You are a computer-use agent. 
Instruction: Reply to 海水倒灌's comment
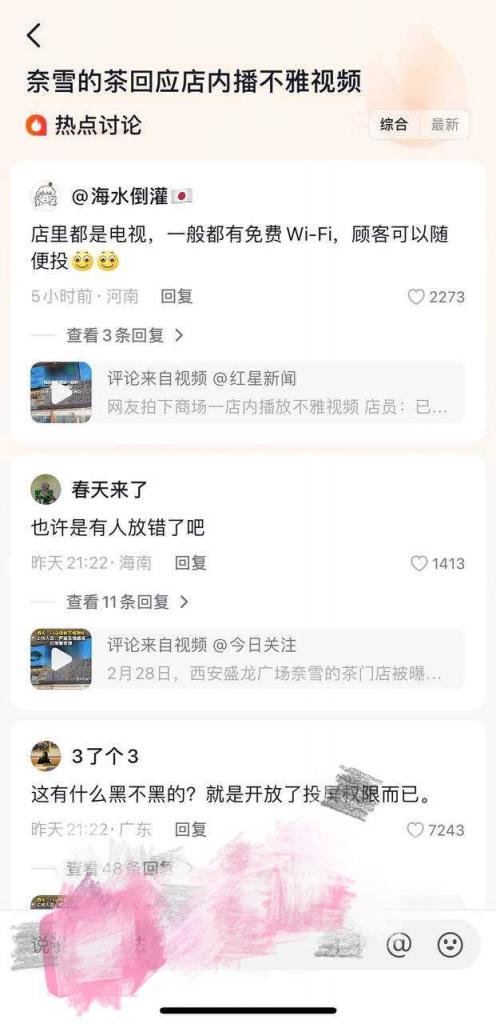click(177, 296)
